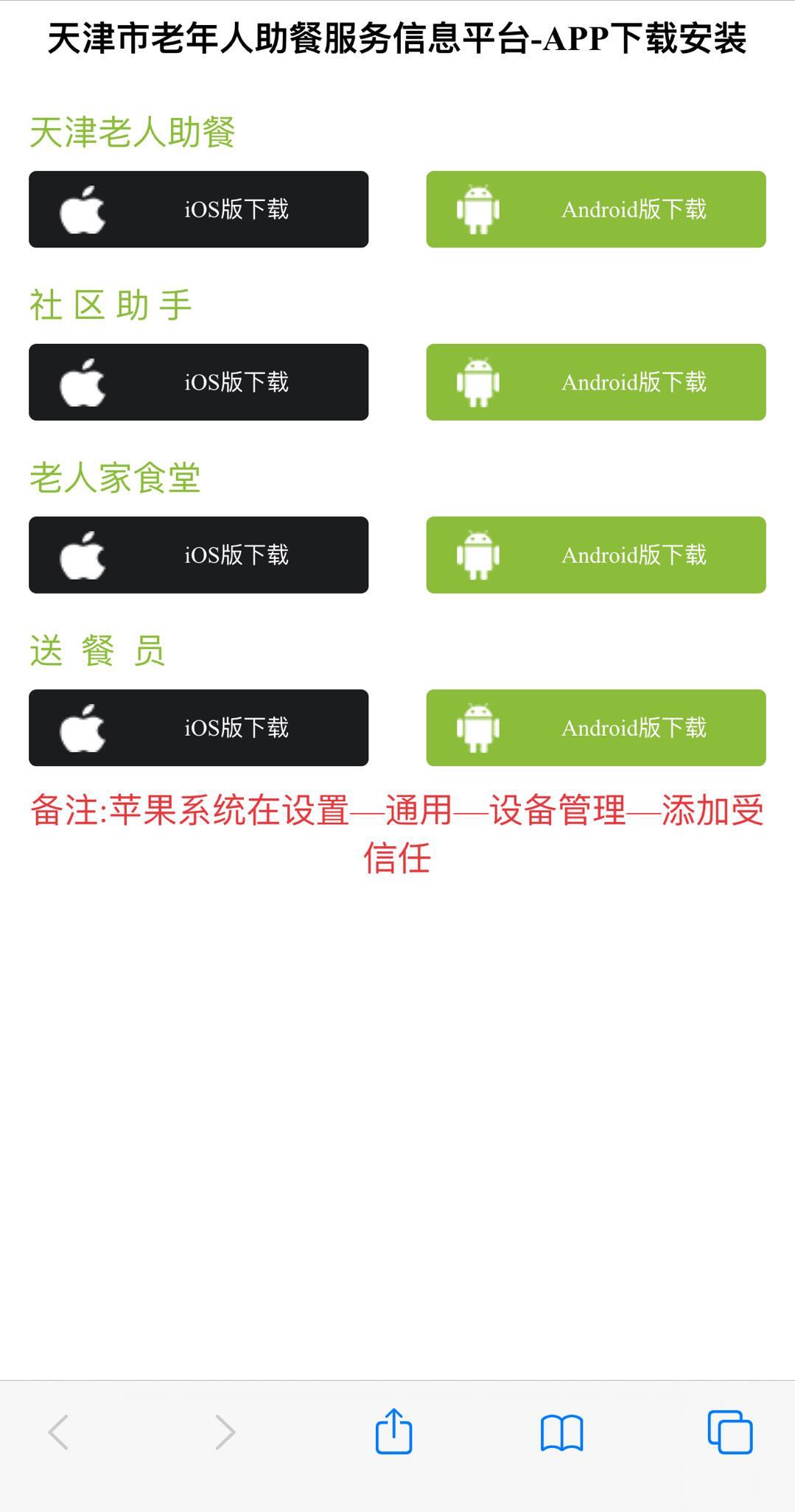Get the iOS version of 社区助手
The height and width of the screenshot is (1512, 795).
tap(198, 382)
